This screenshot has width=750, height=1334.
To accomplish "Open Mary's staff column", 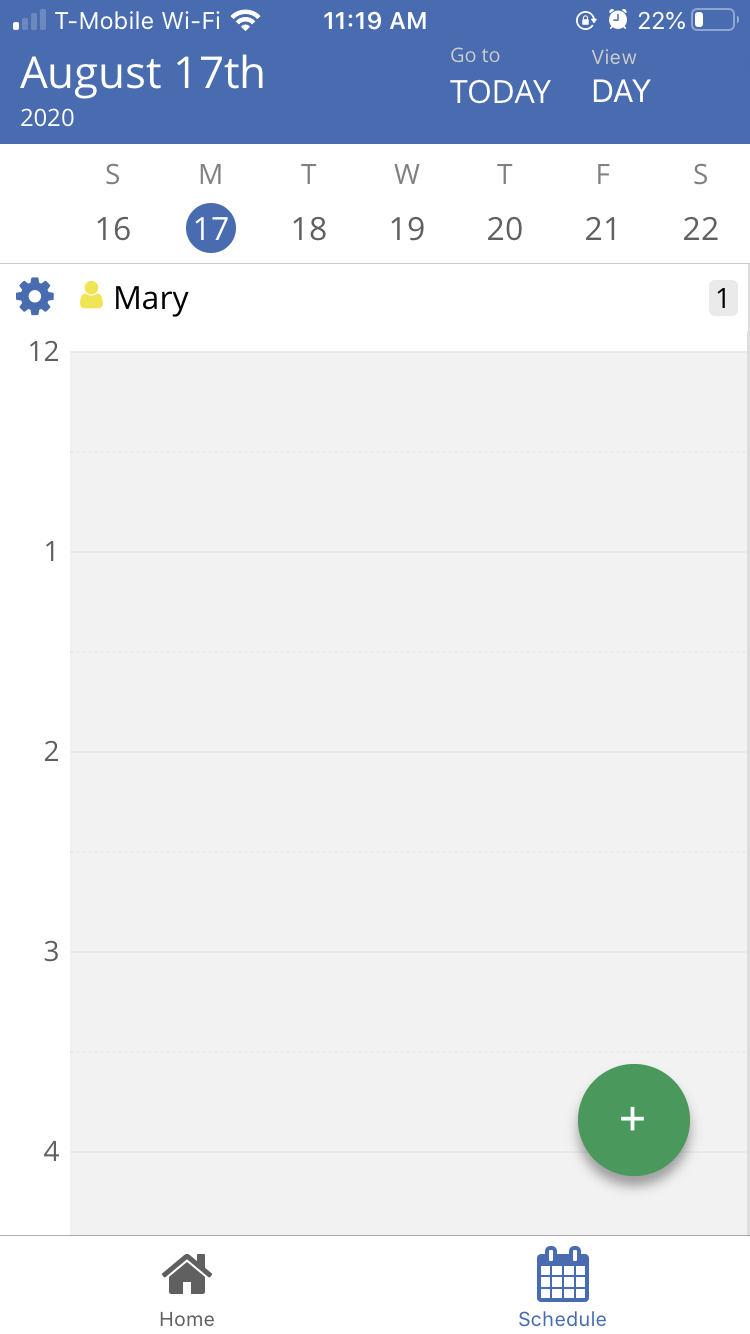I will (150, 298).
